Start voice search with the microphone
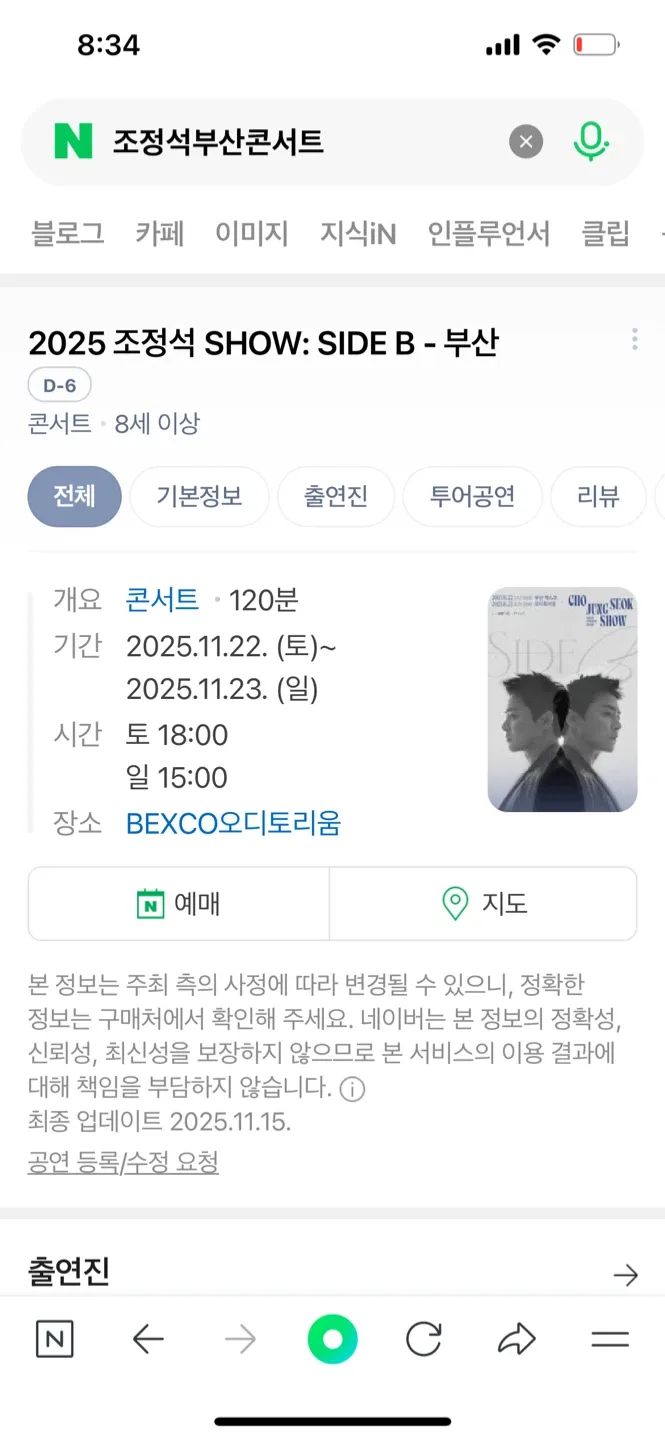 pos(591,142)
